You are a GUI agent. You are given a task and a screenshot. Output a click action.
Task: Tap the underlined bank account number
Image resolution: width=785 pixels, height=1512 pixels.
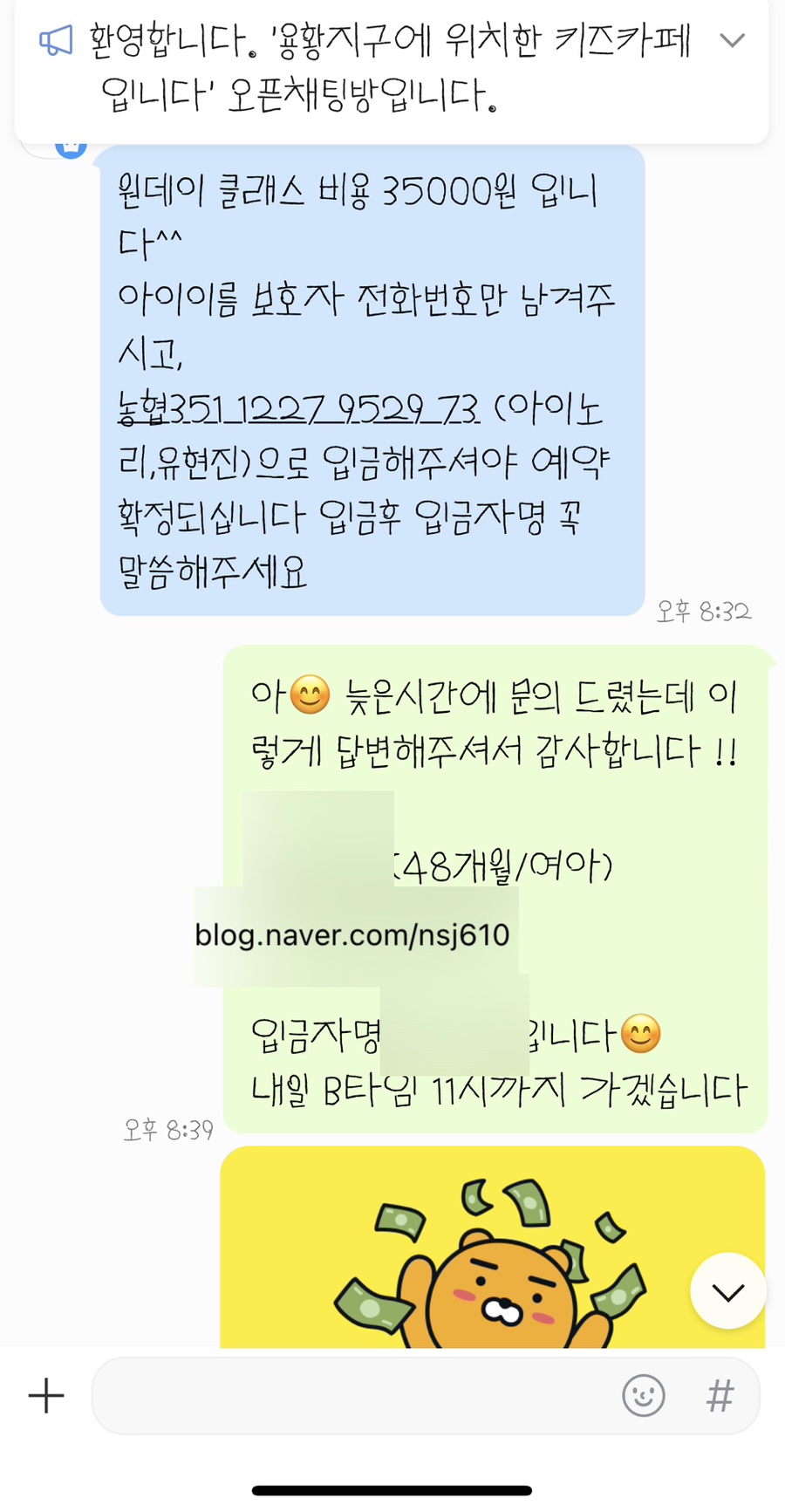click(299, 408)
